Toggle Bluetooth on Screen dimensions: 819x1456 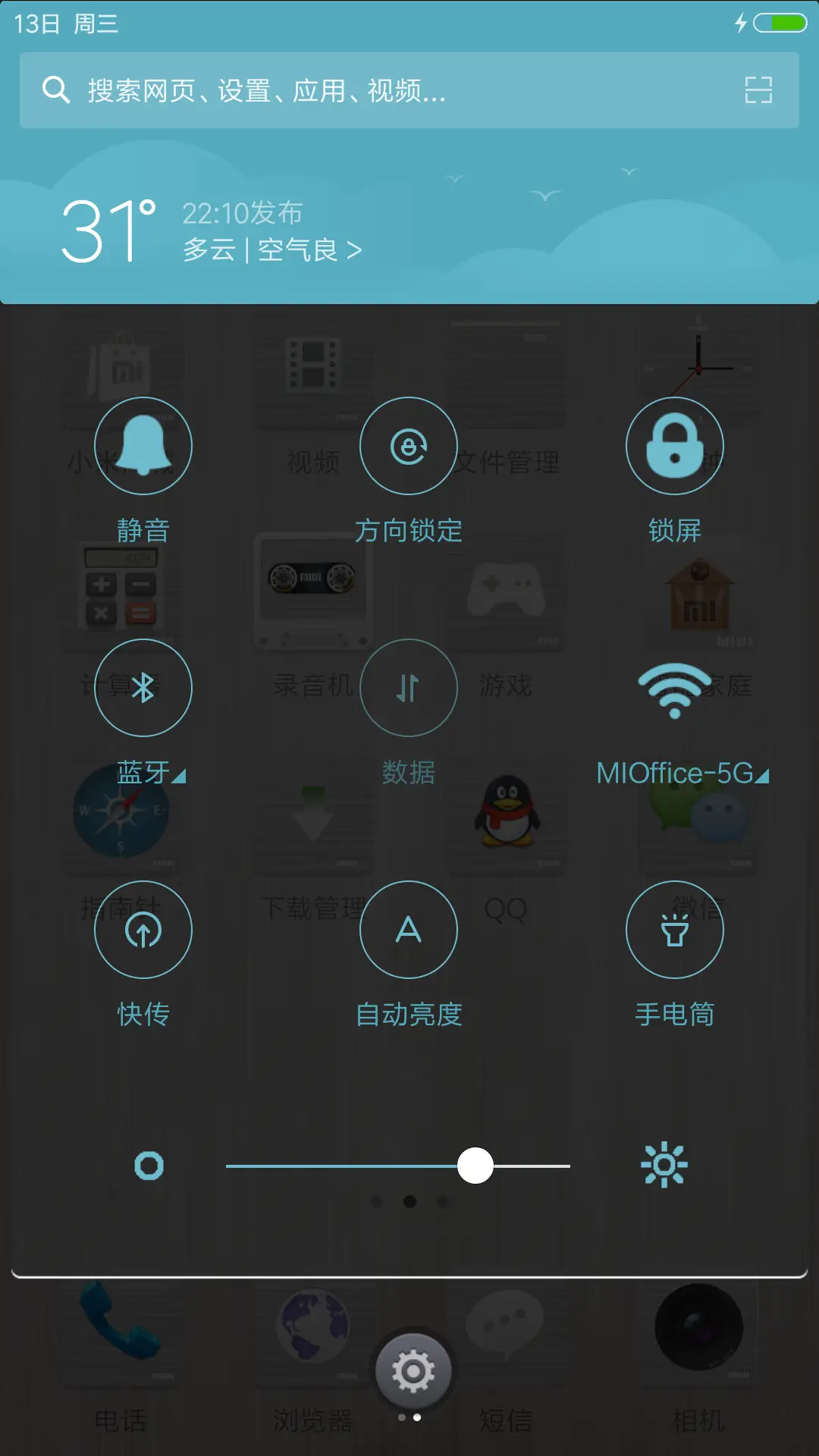(x=143, y=688)
